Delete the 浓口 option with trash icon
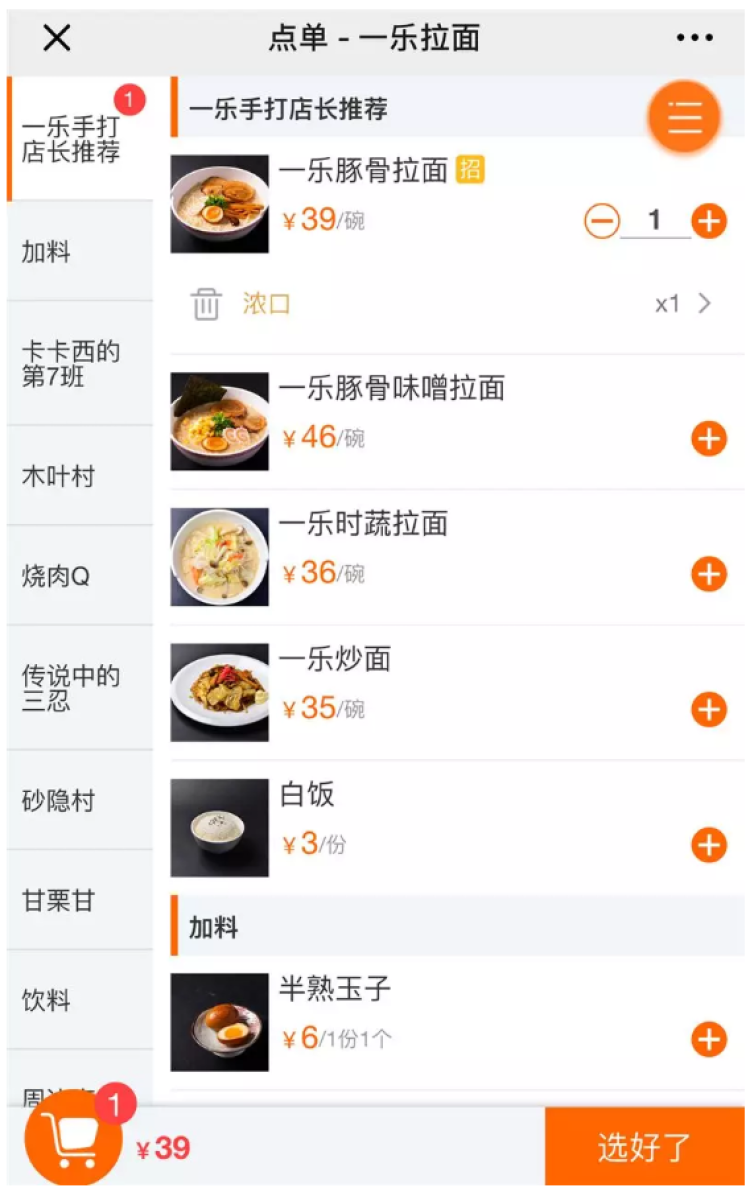This screenshot has height=1192, width=750. [206, 304]
